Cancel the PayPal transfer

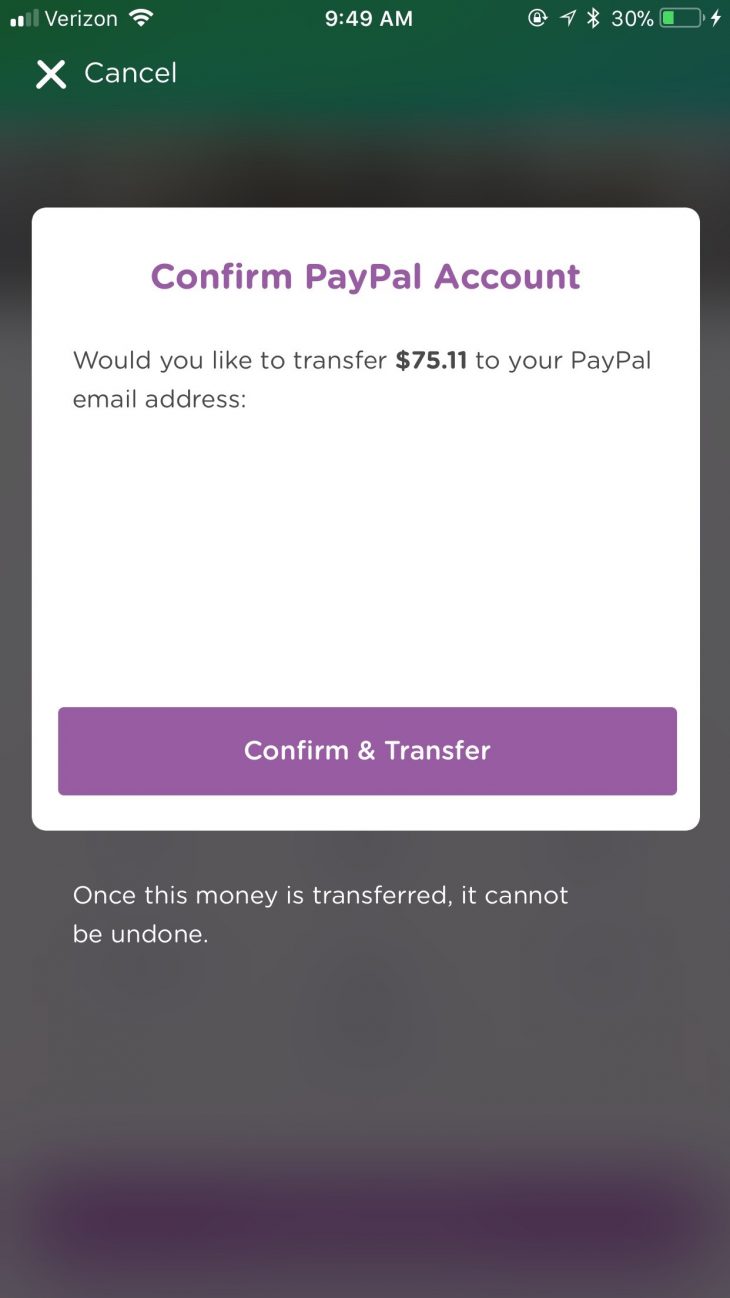[106, 73]
